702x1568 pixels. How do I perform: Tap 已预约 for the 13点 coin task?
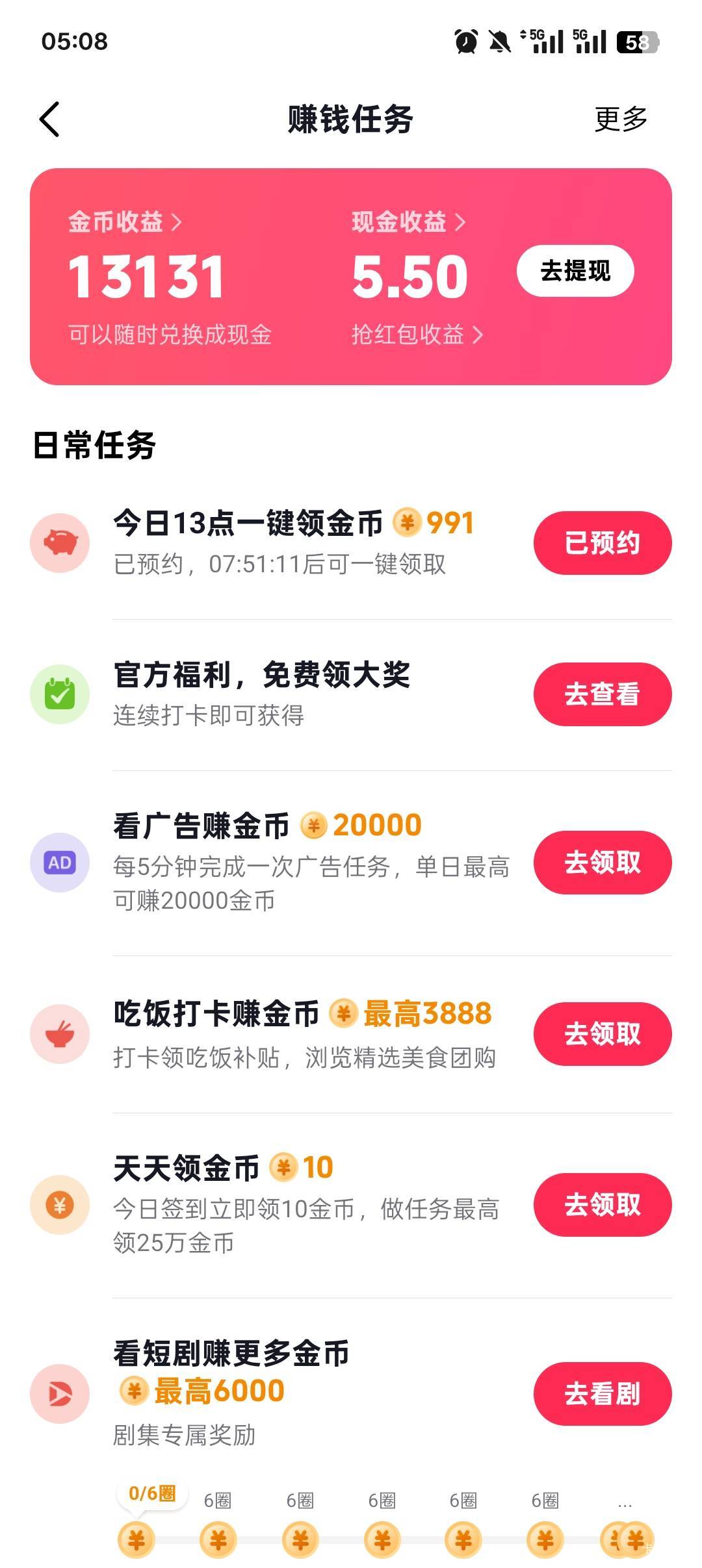click(603, 543)
